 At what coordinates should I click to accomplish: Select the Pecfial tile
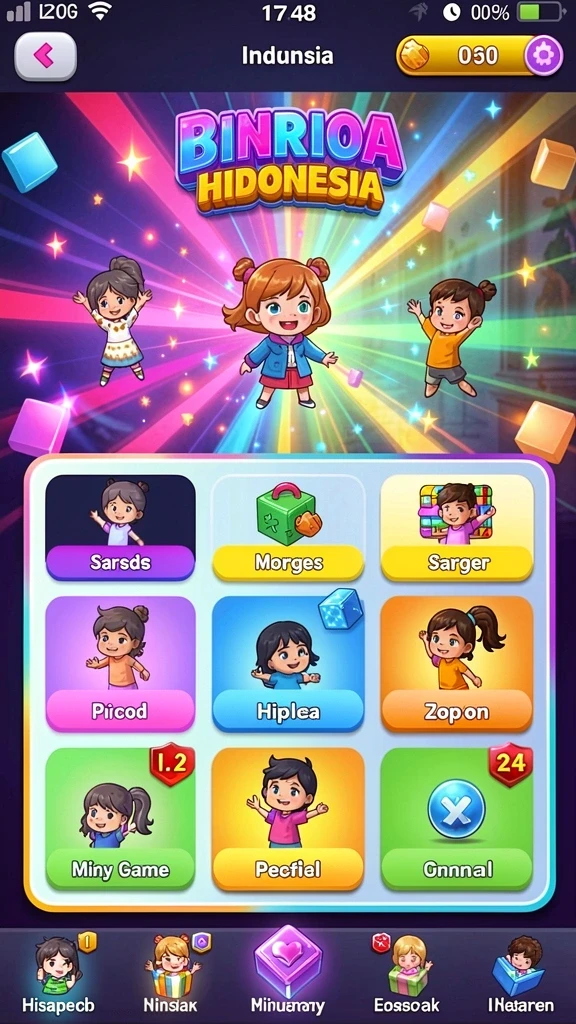click(x=288, y=819)
